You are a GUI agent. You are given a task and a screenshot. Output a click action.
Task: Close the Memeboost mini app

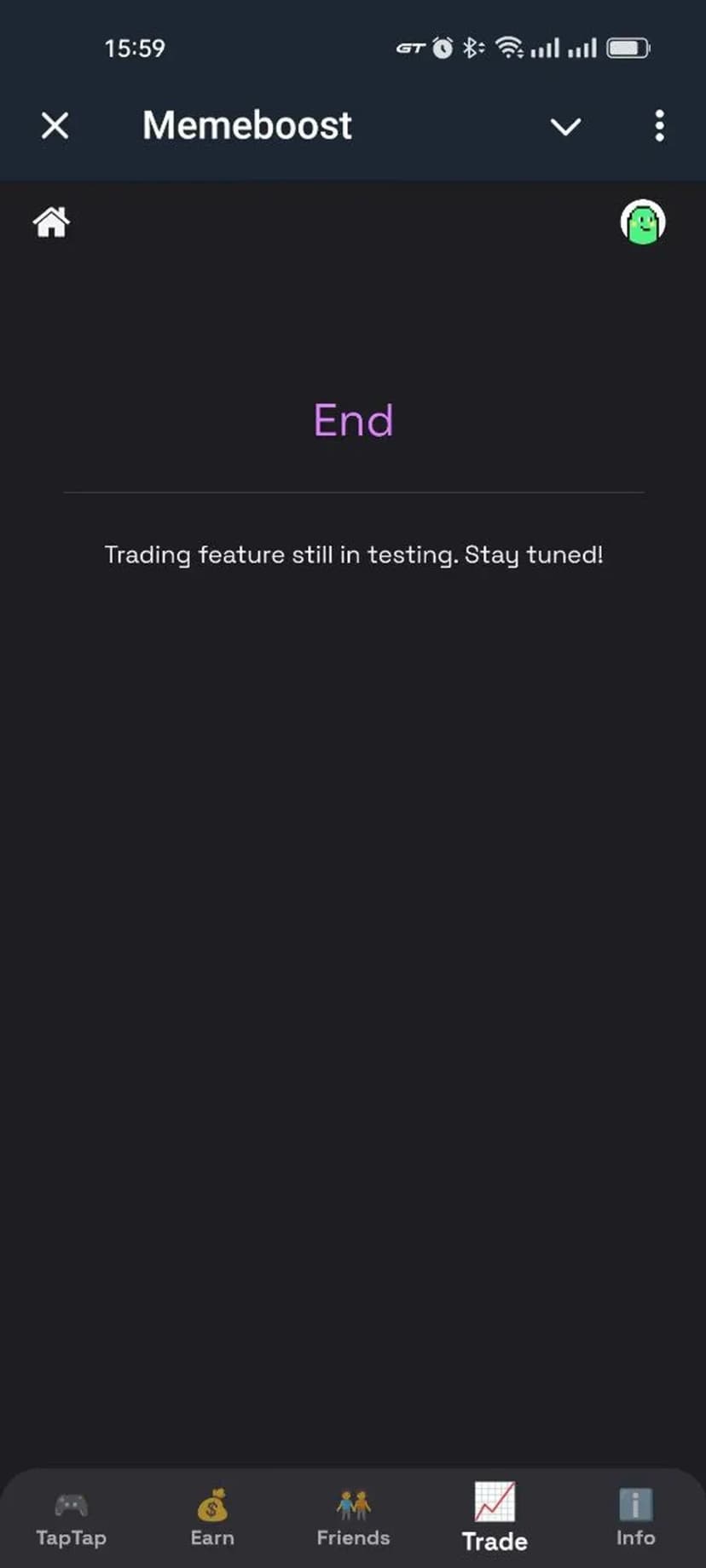point(55,126)
